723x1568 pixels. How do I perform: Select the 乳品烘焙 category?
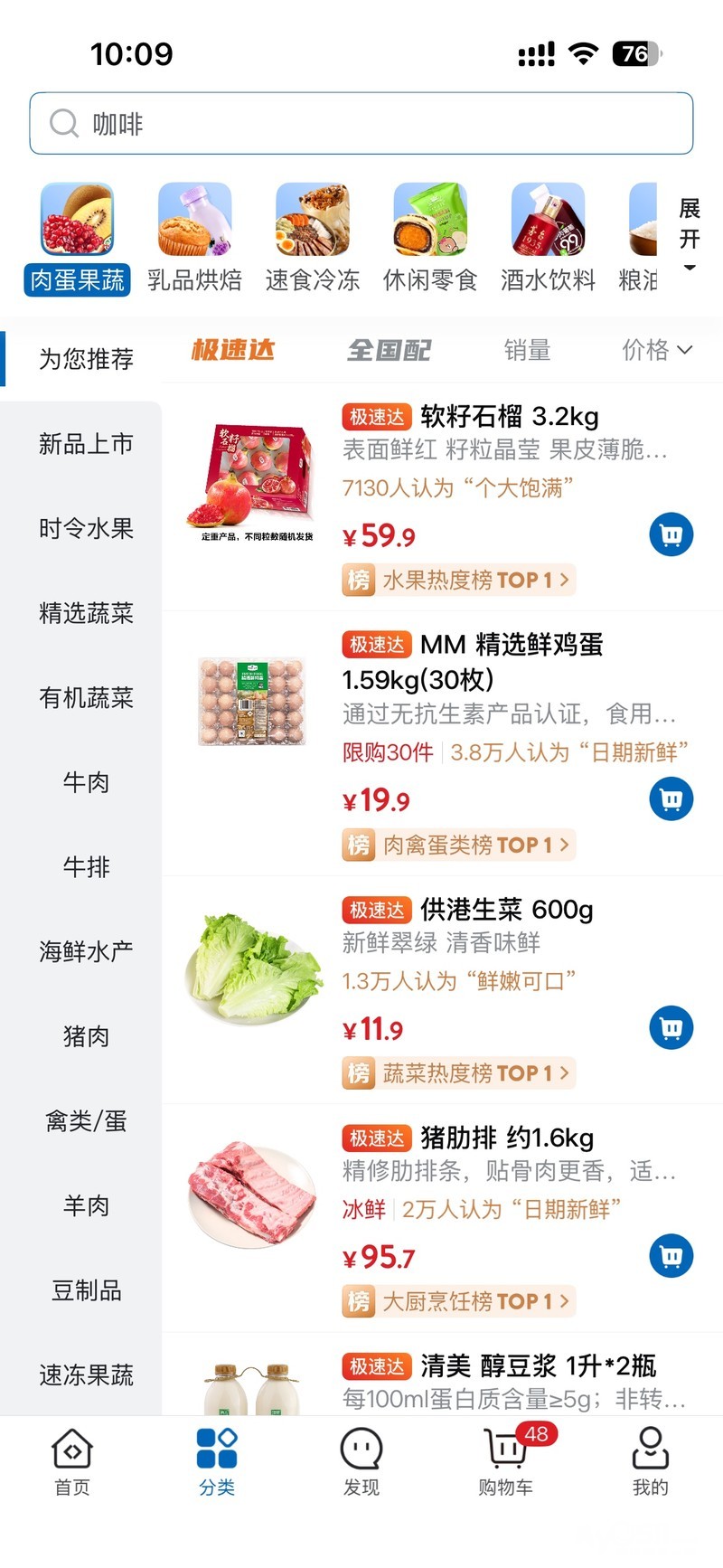195,239
